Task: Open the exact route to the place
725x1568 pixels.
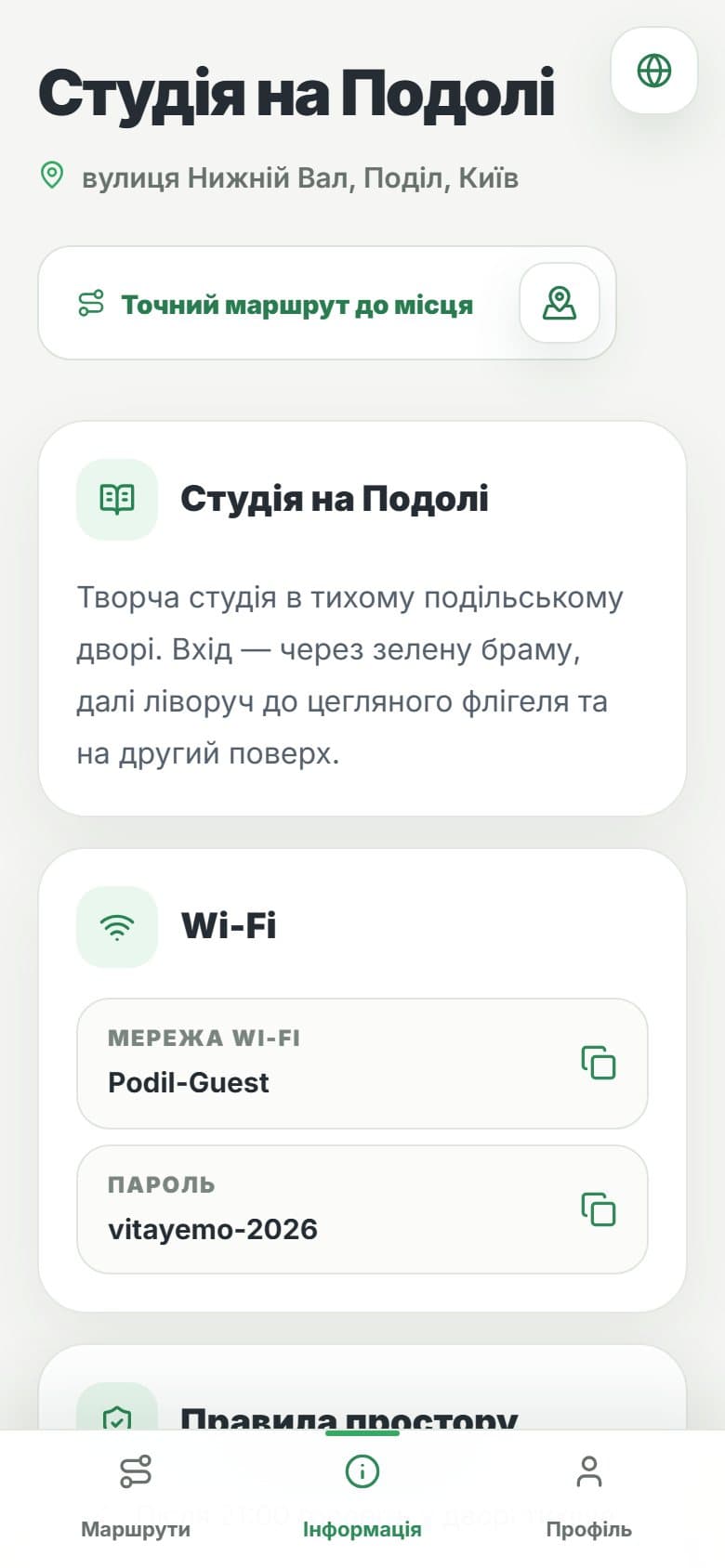Action: 276,304
